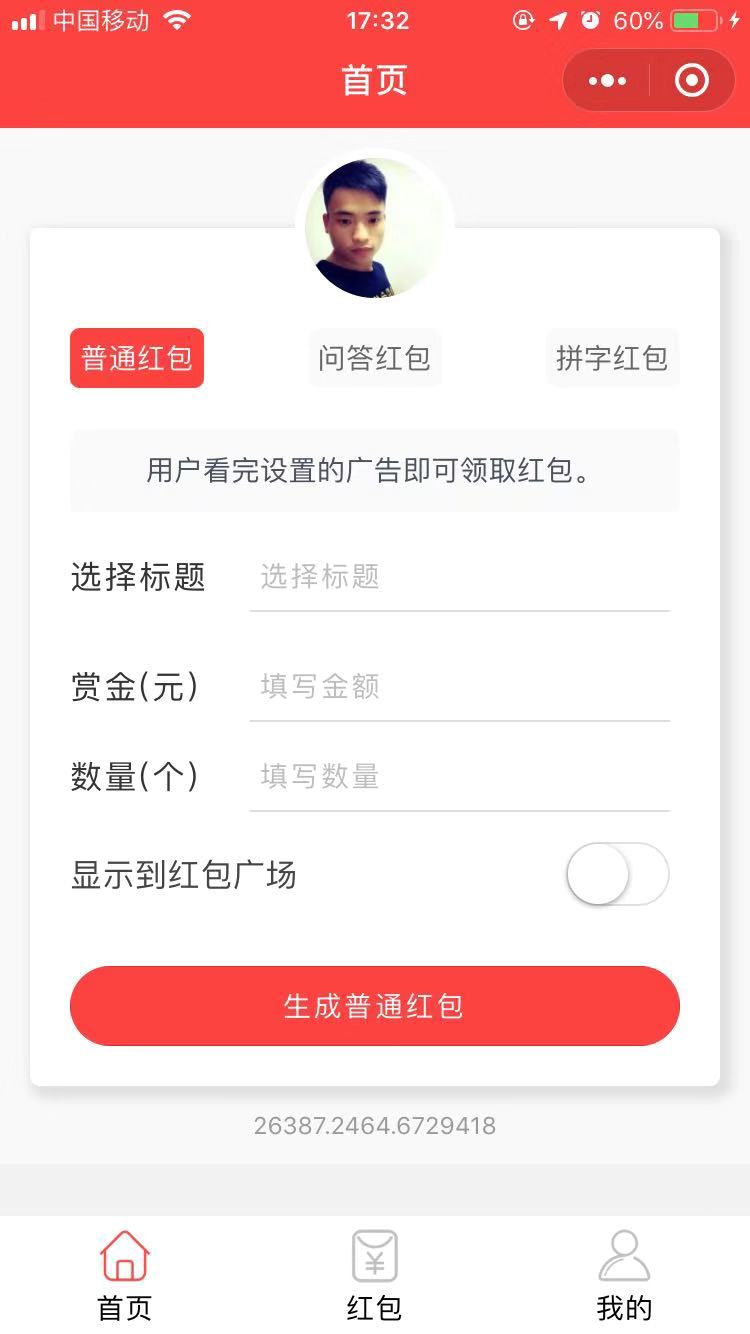Switch to 拼字红包 type
This screenshot has width=750, height=1334.
click(612, 358)
